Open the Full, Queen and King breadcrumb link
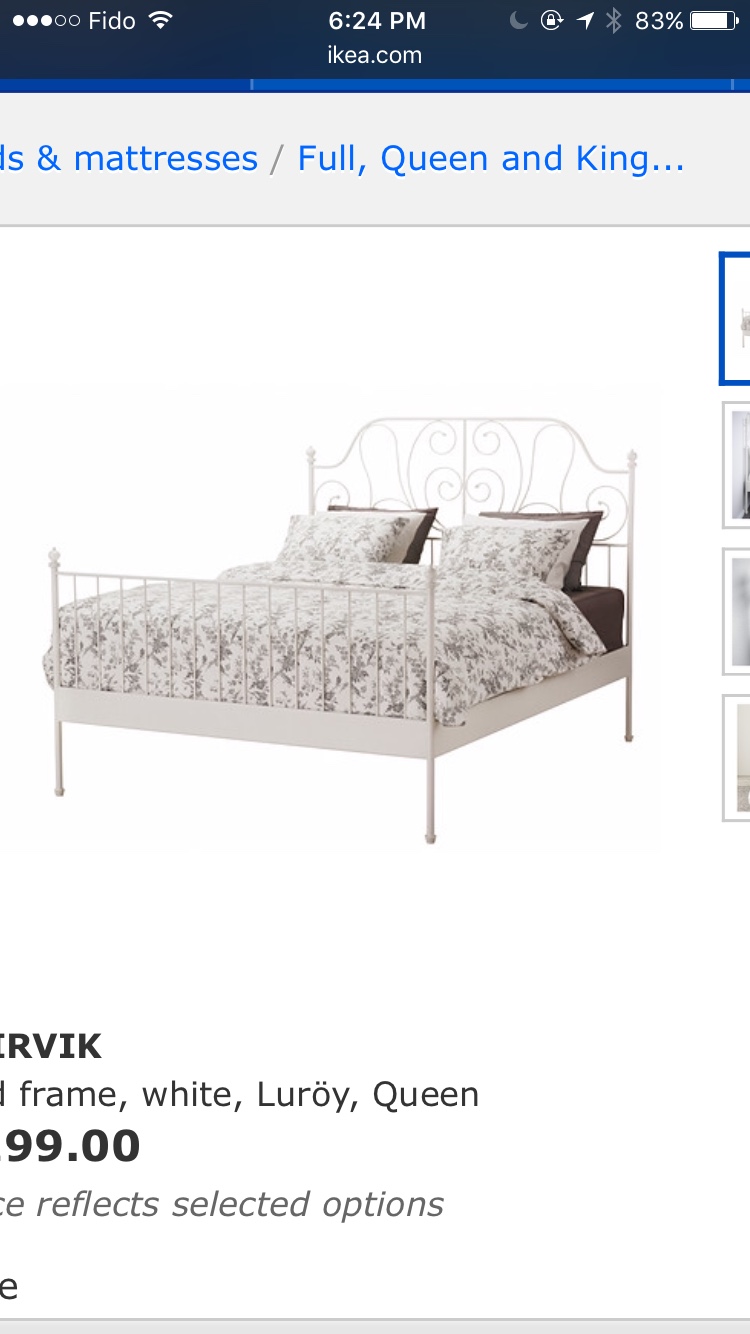 491,159
